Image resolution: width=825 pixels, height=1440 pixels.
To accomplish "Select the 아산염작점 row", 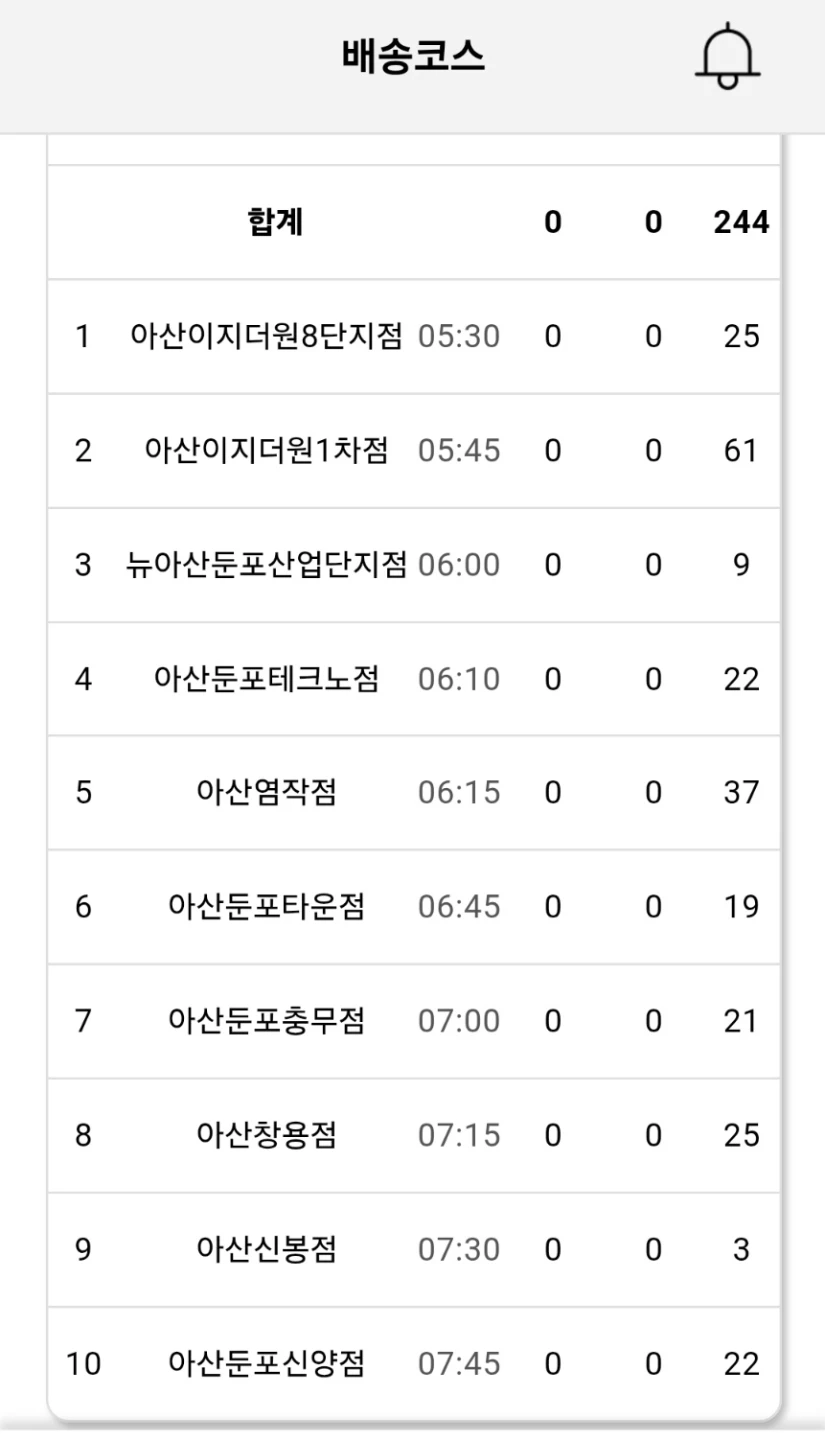I will [414, 793].
